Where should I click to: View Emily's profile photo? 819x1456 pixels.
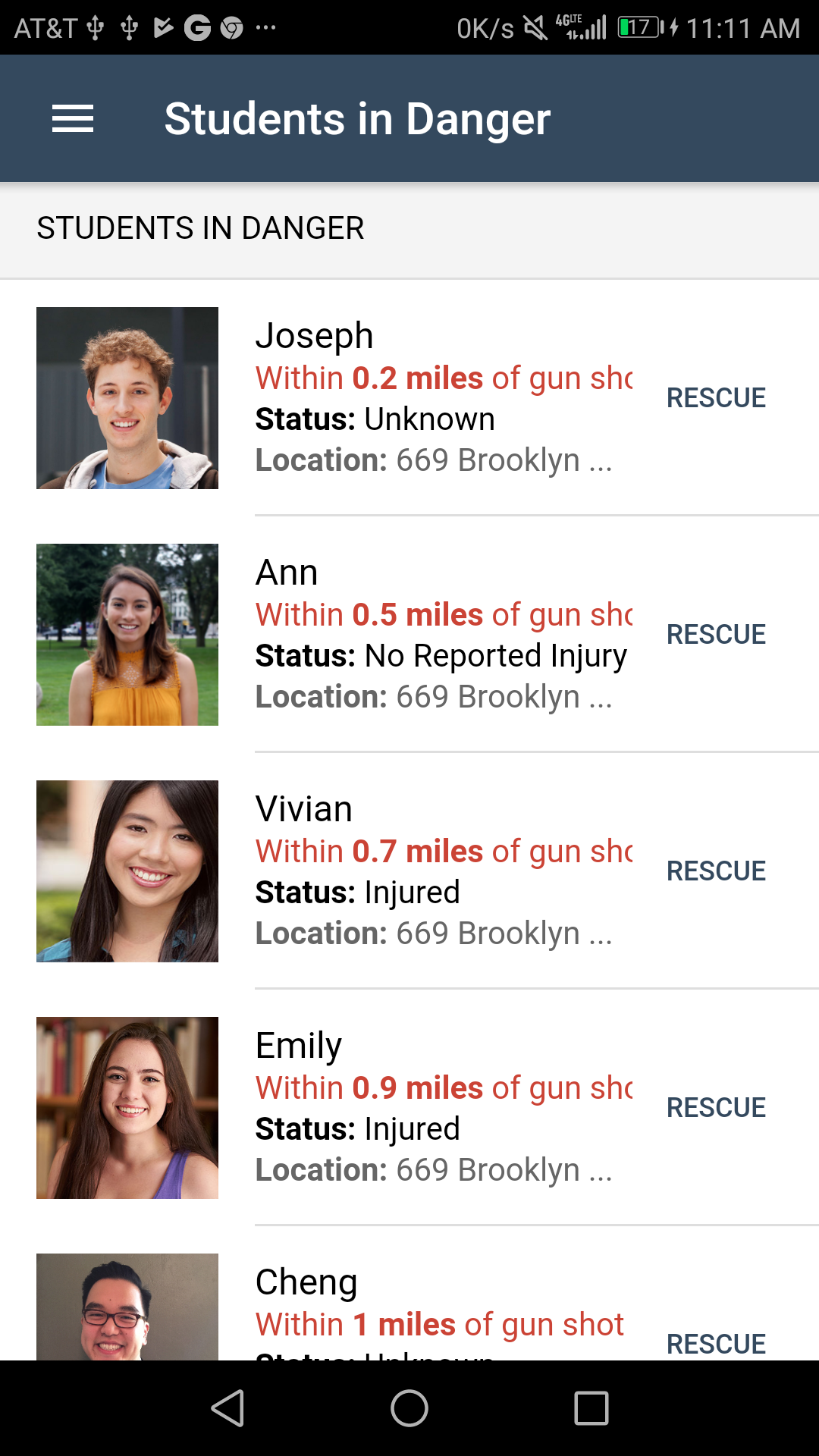coord(127,1108)
